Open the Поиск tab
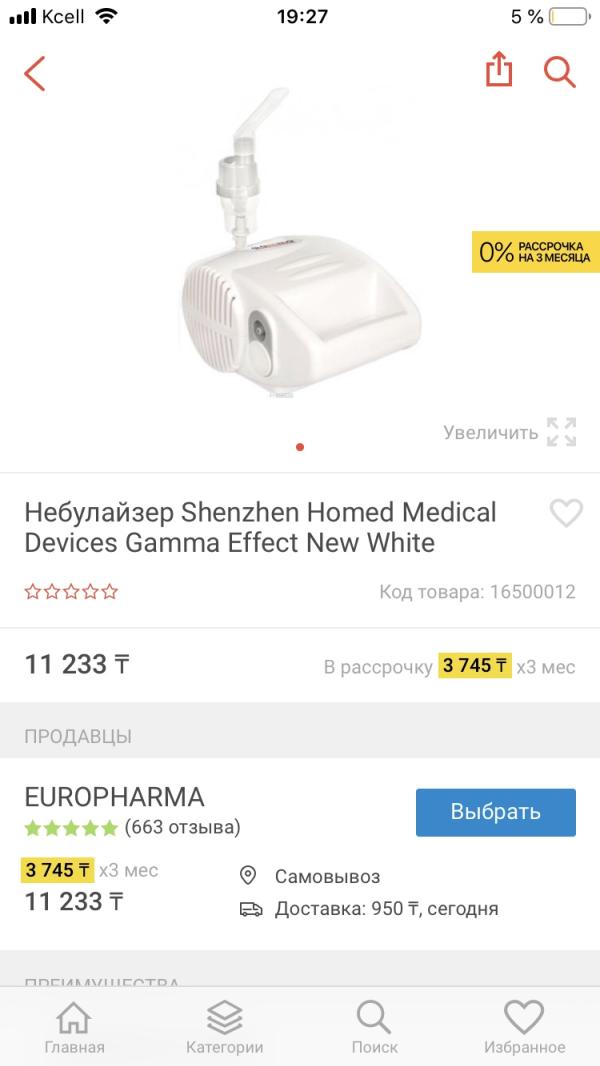This screenshot has width=600, height=1066. point(374,1028)
